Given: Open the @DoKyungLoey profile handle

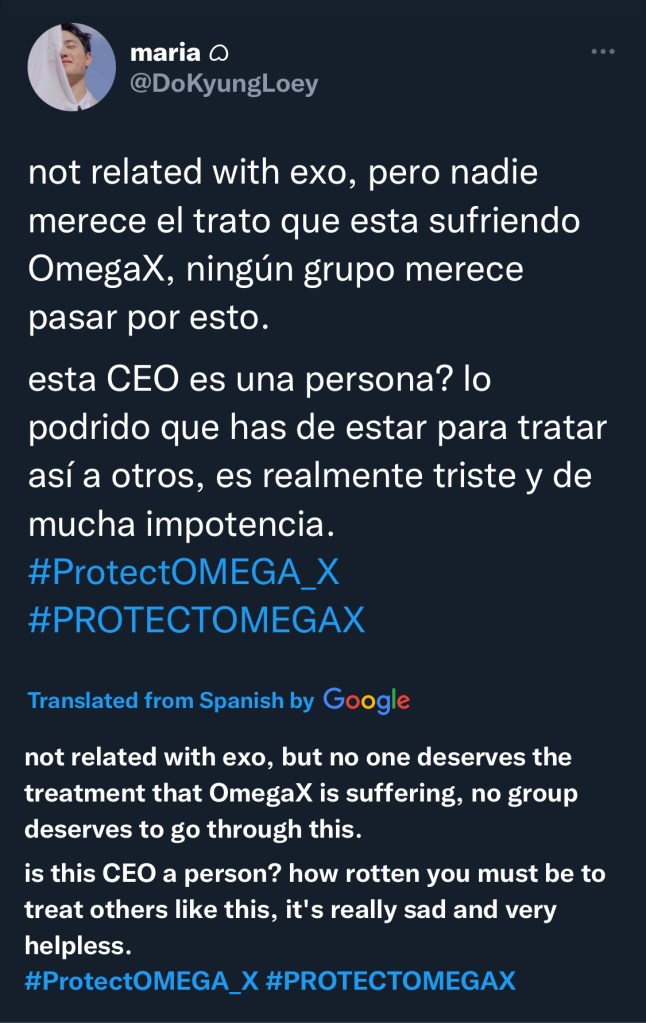Looking at the screenshot, I should 224,85.
